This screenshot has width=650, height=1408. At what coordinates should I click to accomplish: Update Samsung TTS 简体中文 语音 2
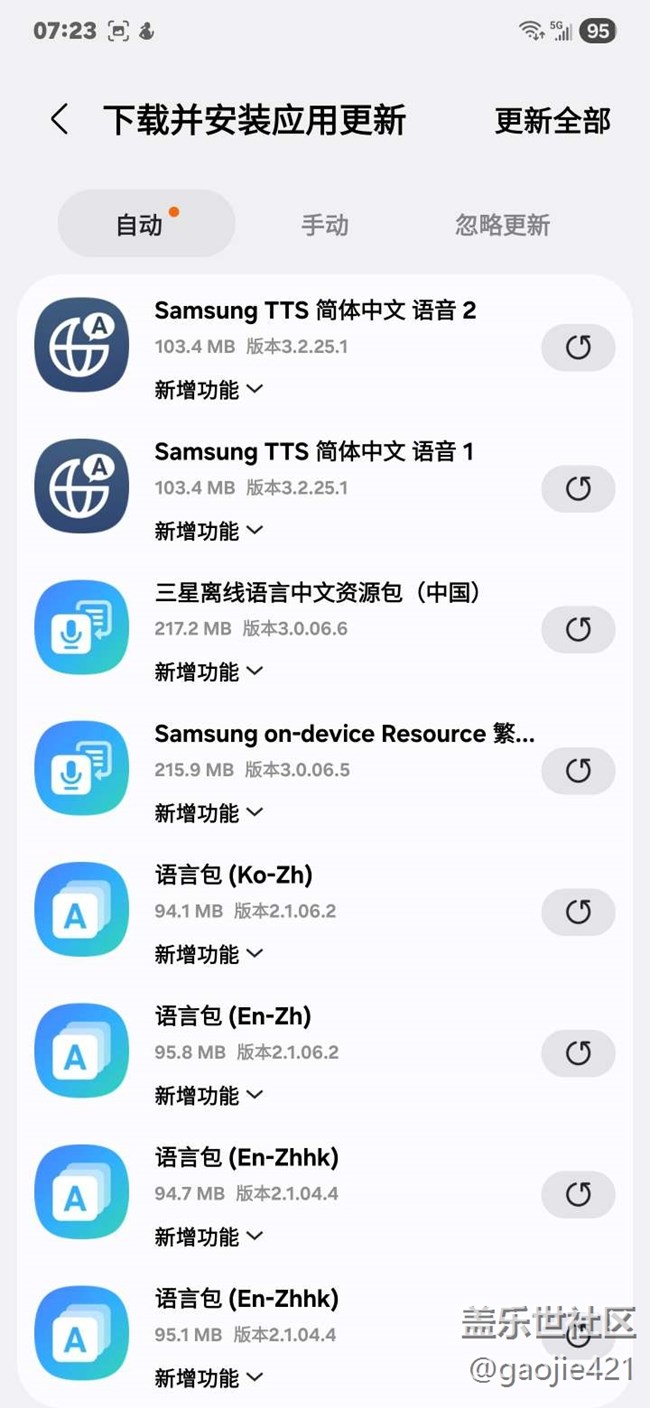(577, 347)
